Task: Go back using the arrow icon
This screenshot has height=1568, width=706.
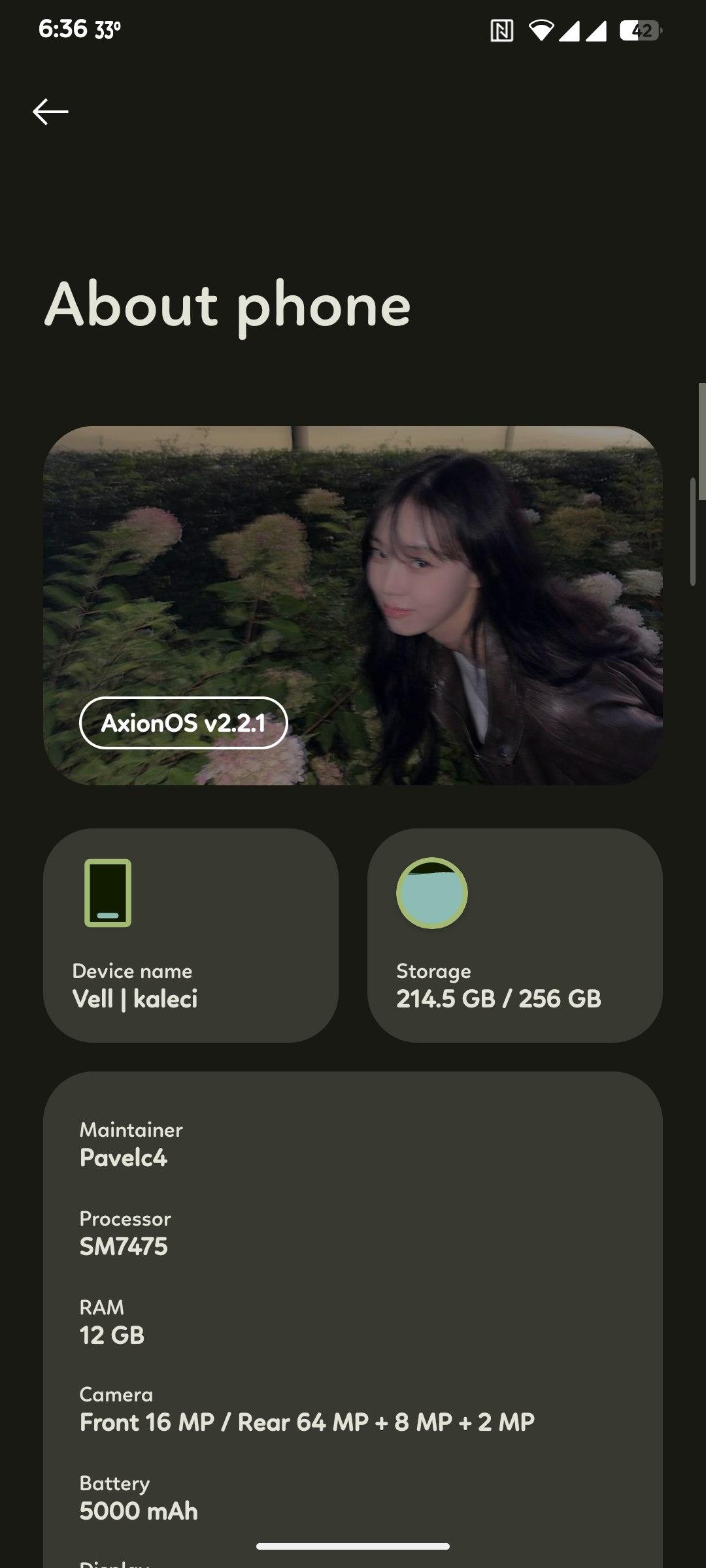Action: click(50, 112)
